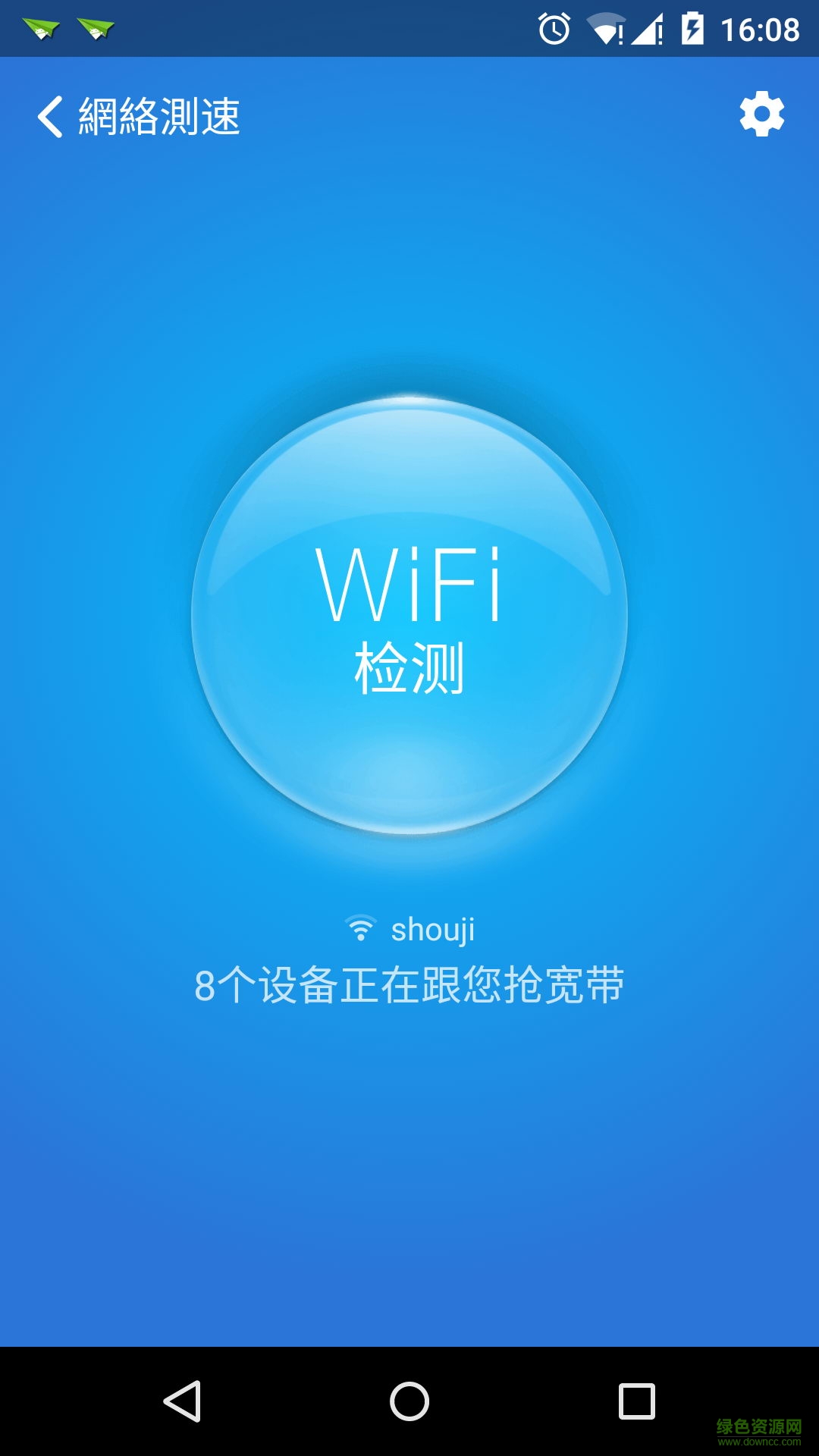The height and width of the screenshot is (1456, 819).
Task: Tap the second green paper plane notification icon
Action: click(94, 28)
